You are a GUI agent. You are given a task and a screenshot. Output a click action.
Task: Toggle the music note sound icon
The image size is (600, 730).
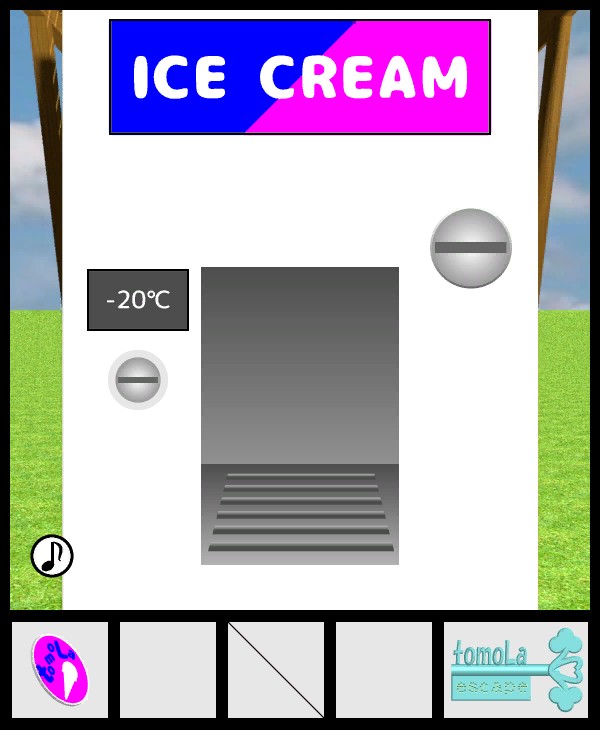pos(52,556)
